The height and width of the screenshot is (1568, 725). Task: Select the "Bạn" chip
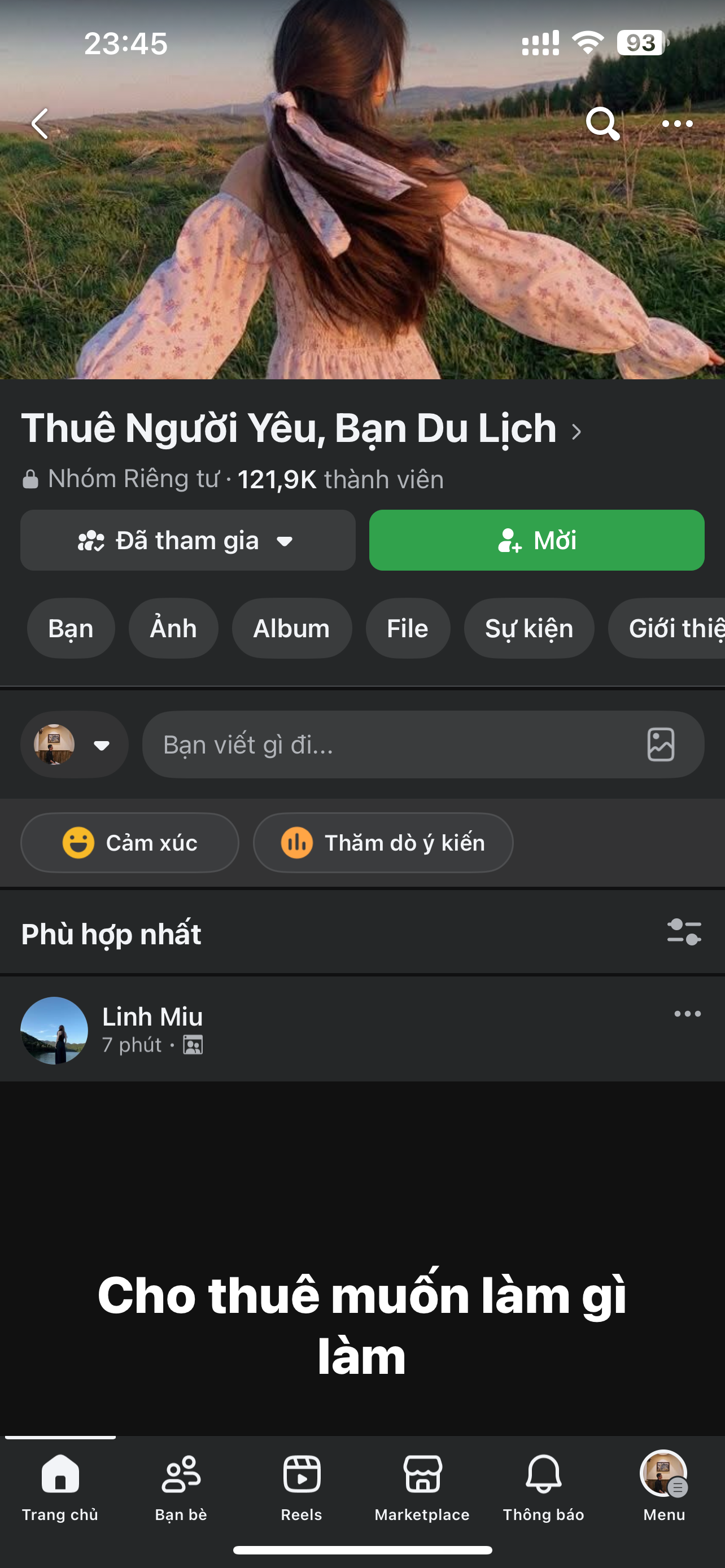(71, 628)
